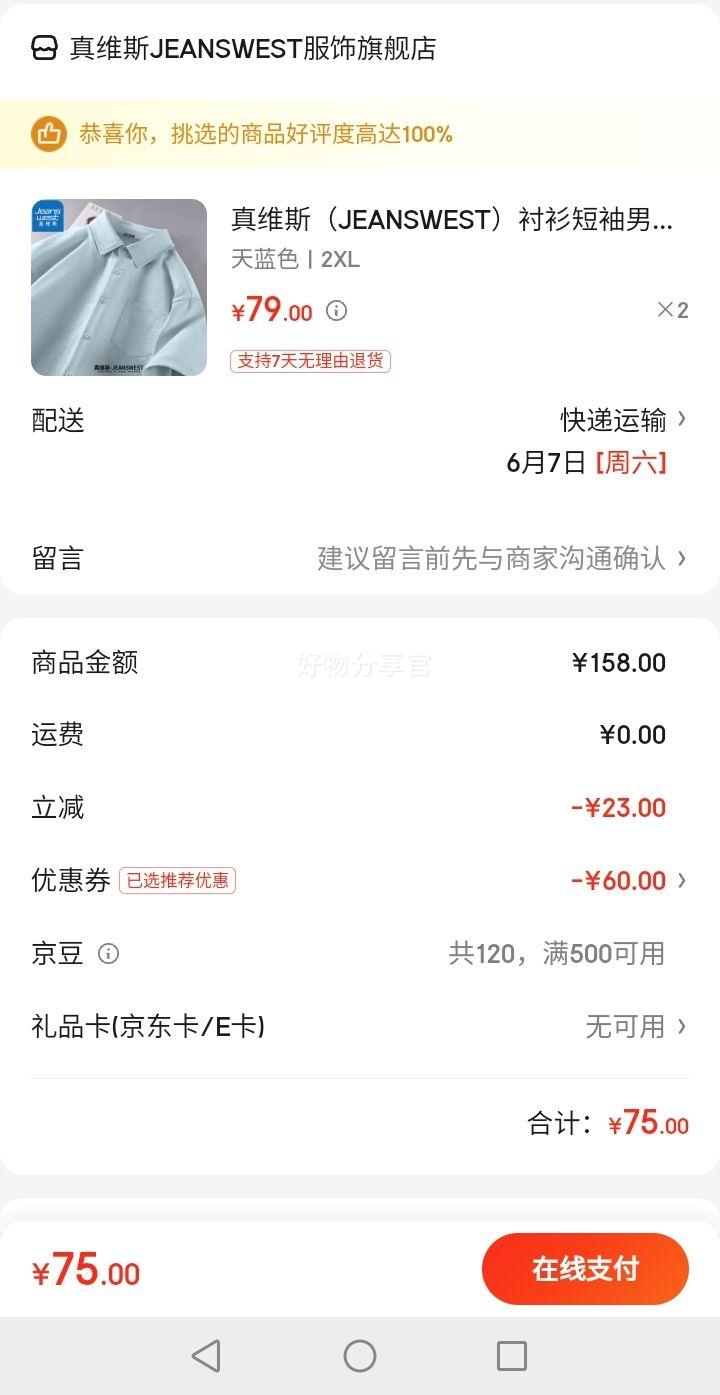Screen dimensions: 720x1395
Task: Go back with the system back button
Action: pos(206,1356)
